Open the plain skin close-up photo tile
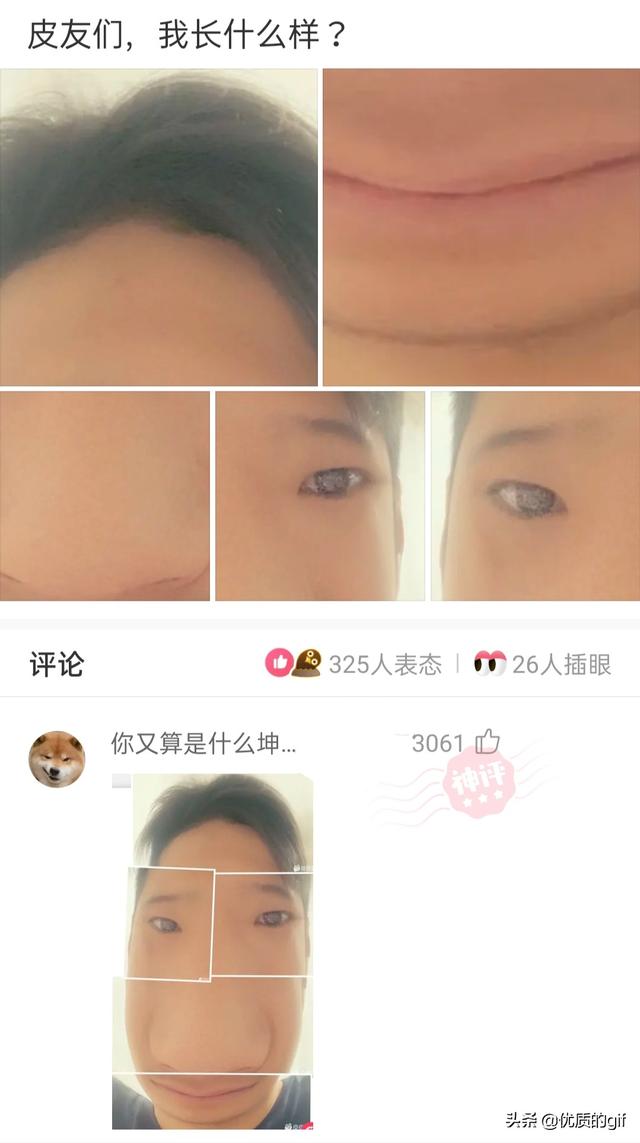Image resolution: width=640 pixels, height=1143 pixels. click(104, 496)
